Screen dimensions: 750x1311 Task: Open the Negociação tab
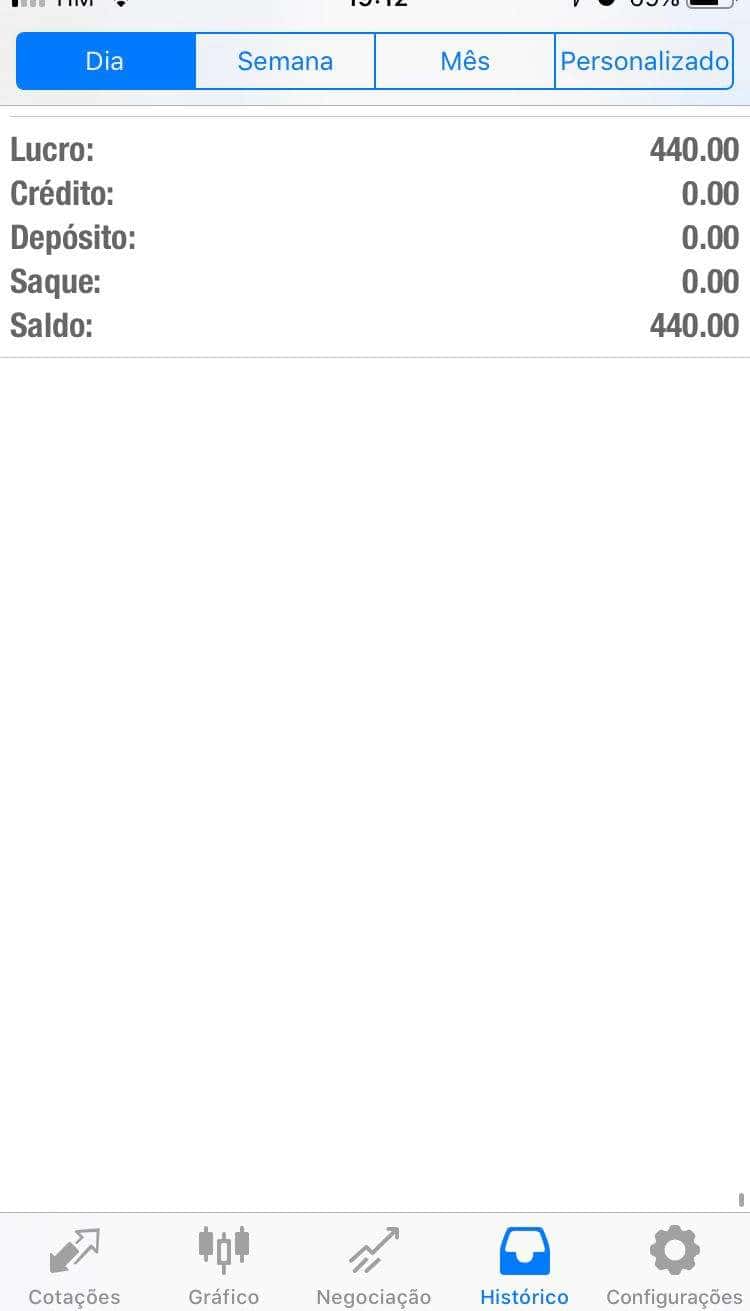pyautogui.click(x=374, y=1264)
